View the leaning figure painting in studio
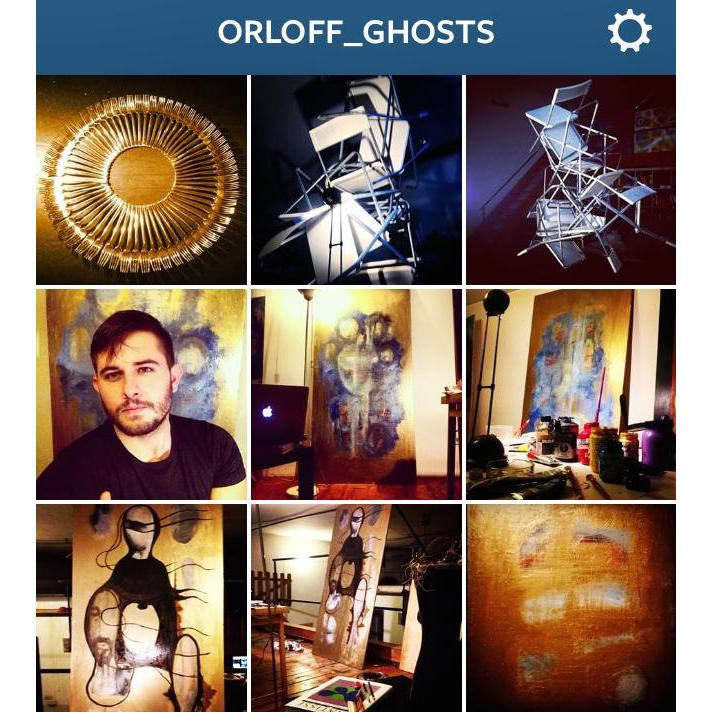The width and height of the screenshot is (712, 712). tap(356, 607)
